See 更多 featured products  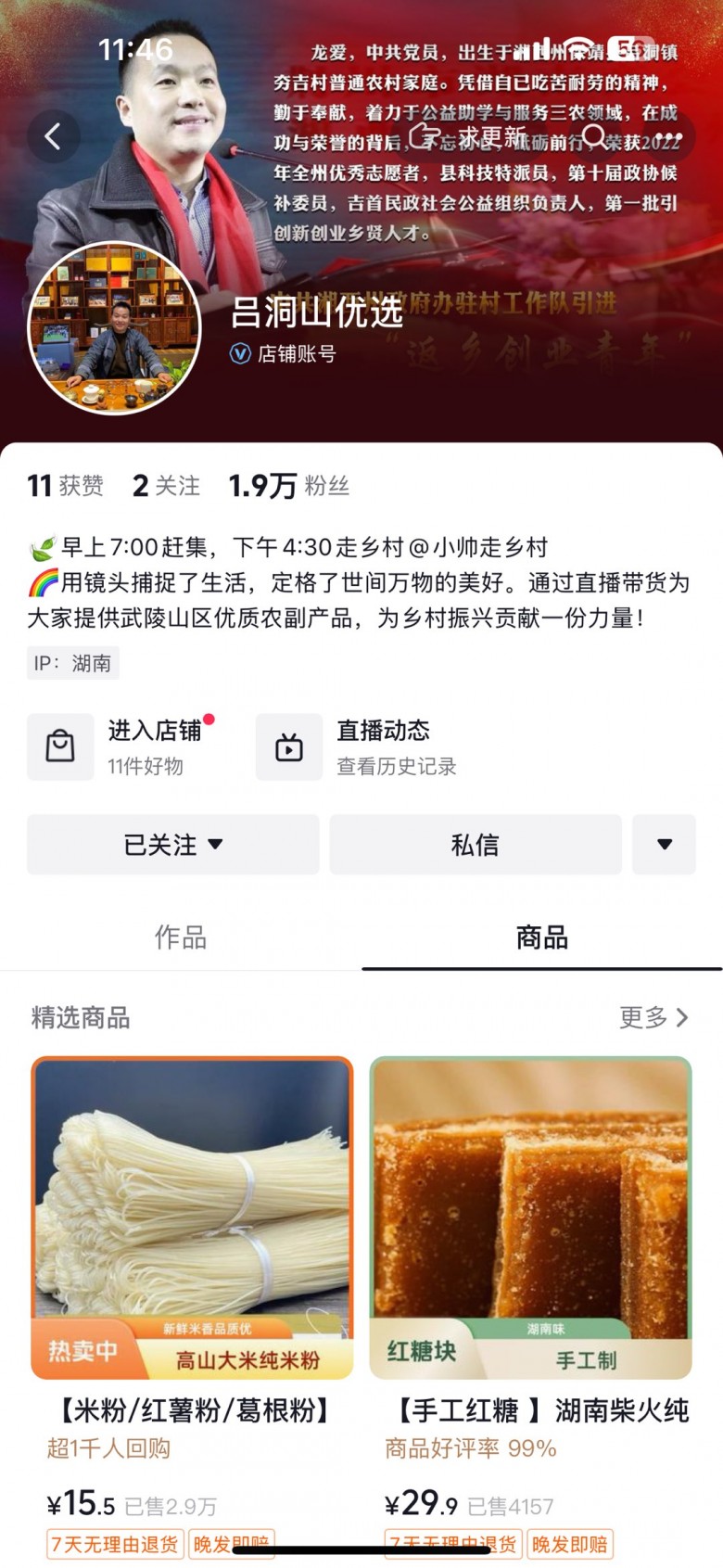[653, 1017]
